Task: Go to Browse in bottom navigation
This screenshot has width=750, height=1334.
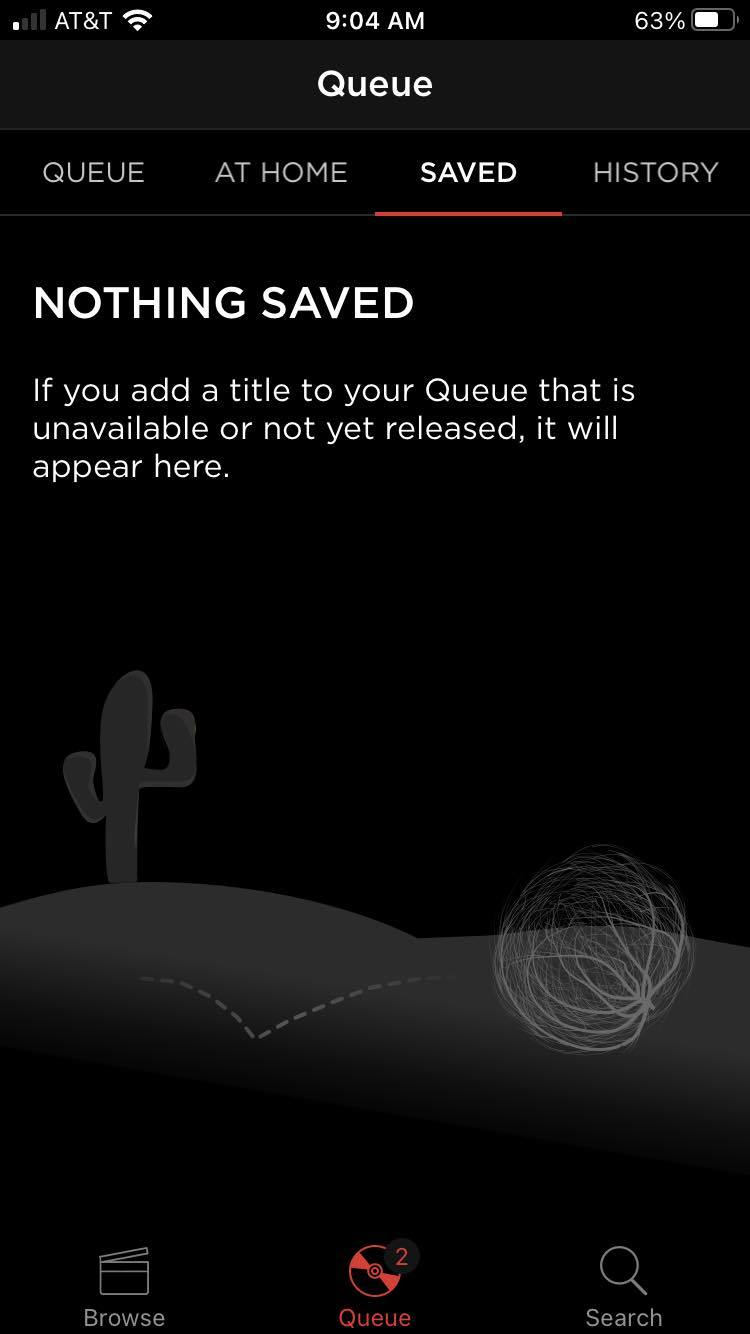Action: pos(124,1288)
